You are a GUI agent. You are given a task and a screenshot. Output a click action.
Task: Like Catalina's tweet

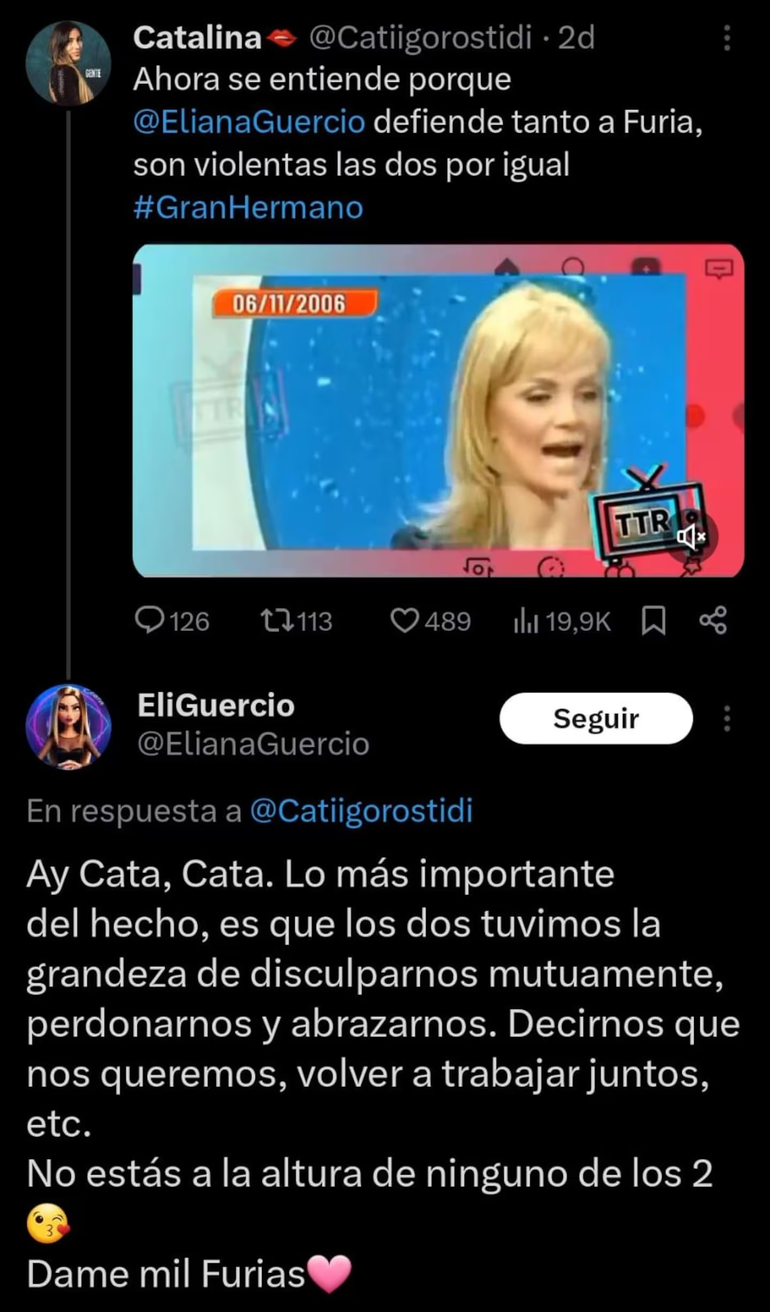[404, 621]
